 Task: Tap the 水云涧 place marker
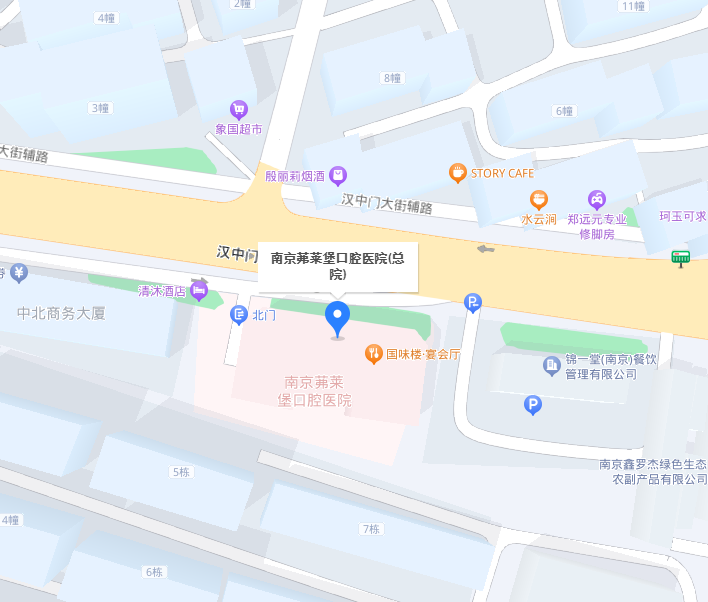pos(538,199)
